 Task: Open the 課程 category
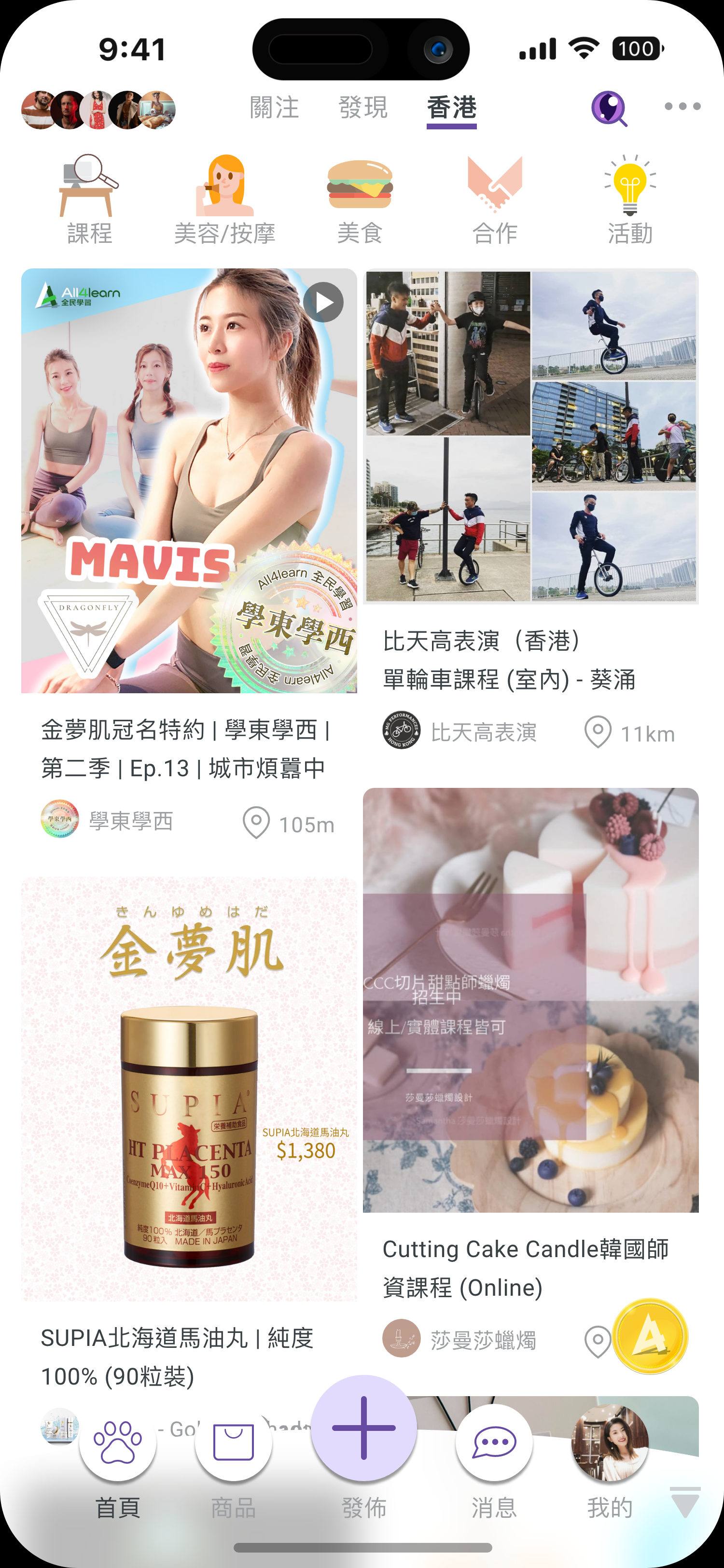pyautogui.click(x=89, y=199)
